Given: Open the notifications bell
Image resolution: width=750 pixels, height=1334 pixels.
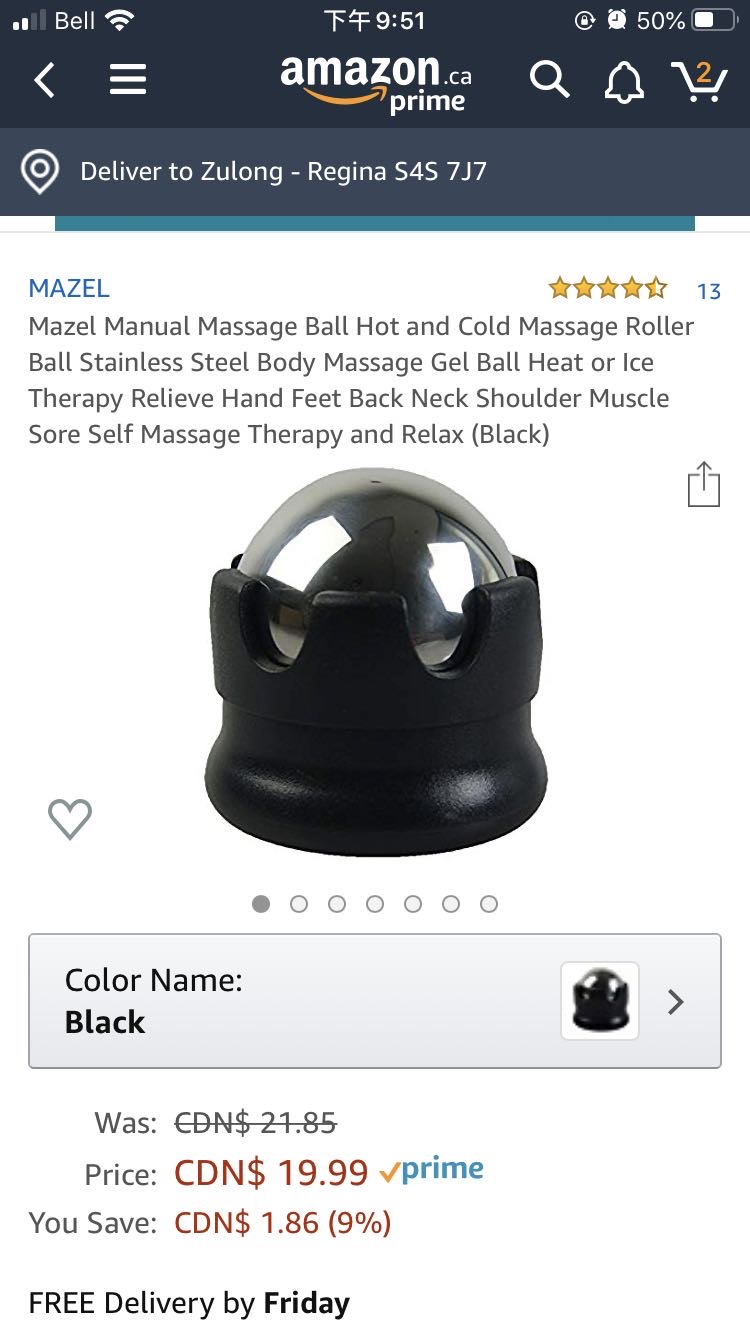Looking at the screenshot, I should pos(625,81).
